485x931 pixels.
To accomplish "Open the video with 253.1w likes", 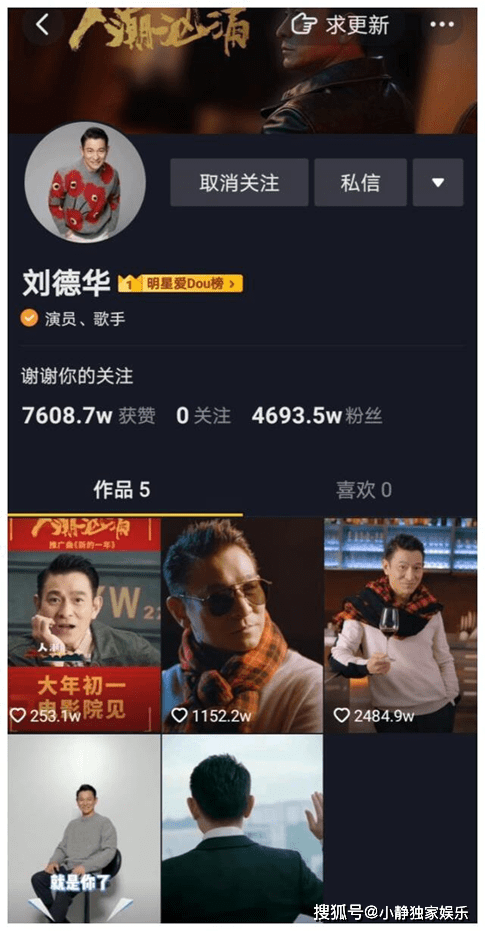I will click(x=84, y=625).
